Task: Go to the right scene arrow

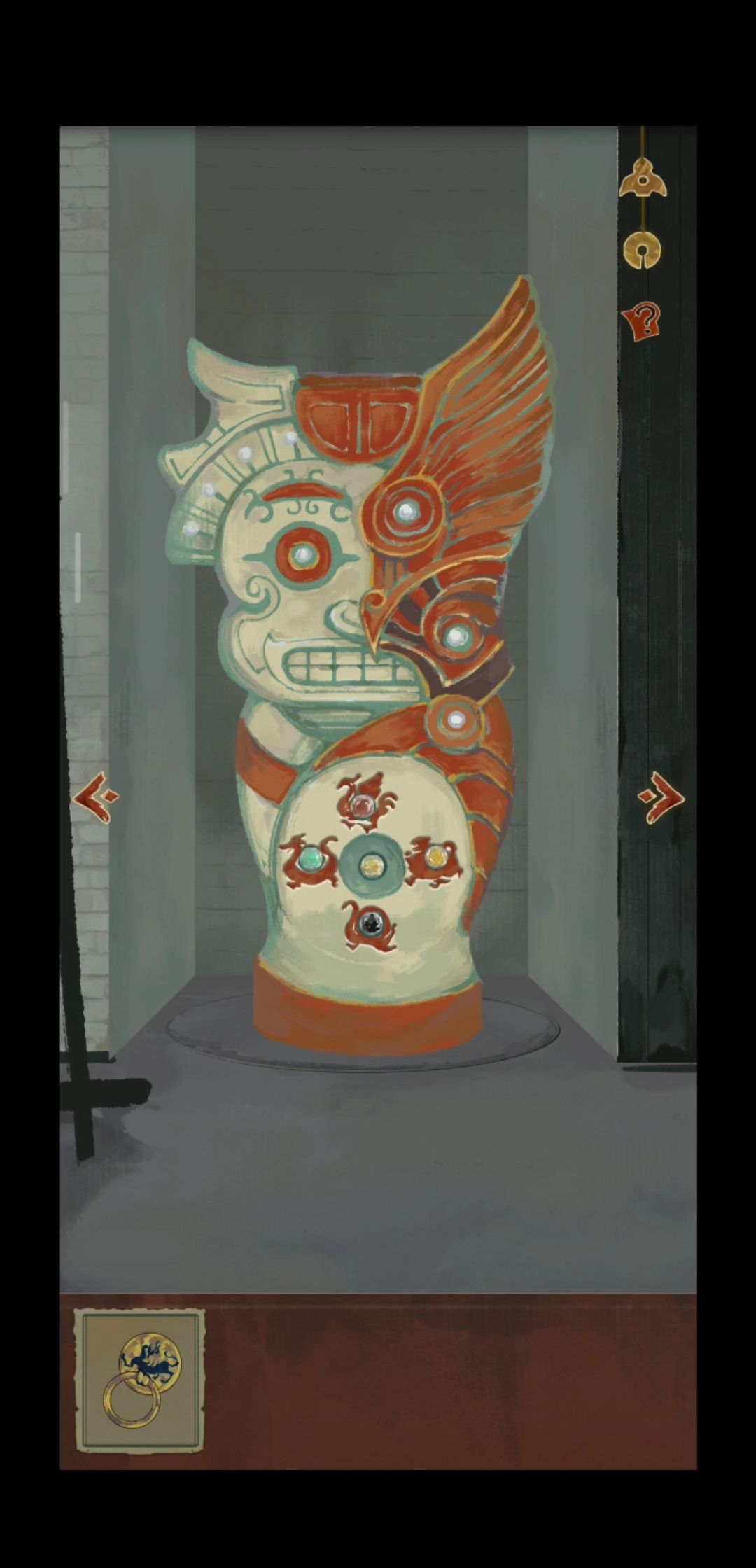Action: [659, 797]
